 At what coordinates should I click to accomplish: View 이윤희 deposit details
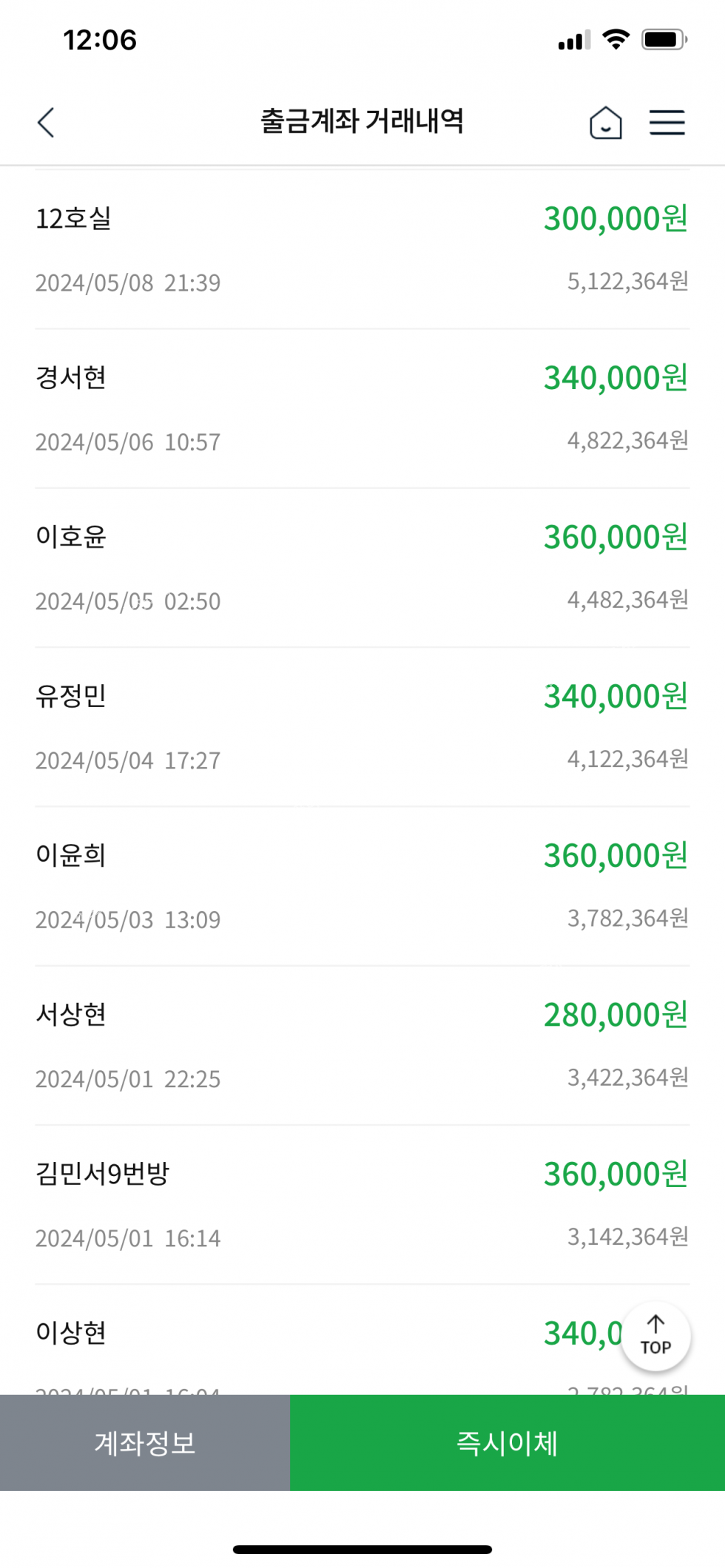click(362, 886)
